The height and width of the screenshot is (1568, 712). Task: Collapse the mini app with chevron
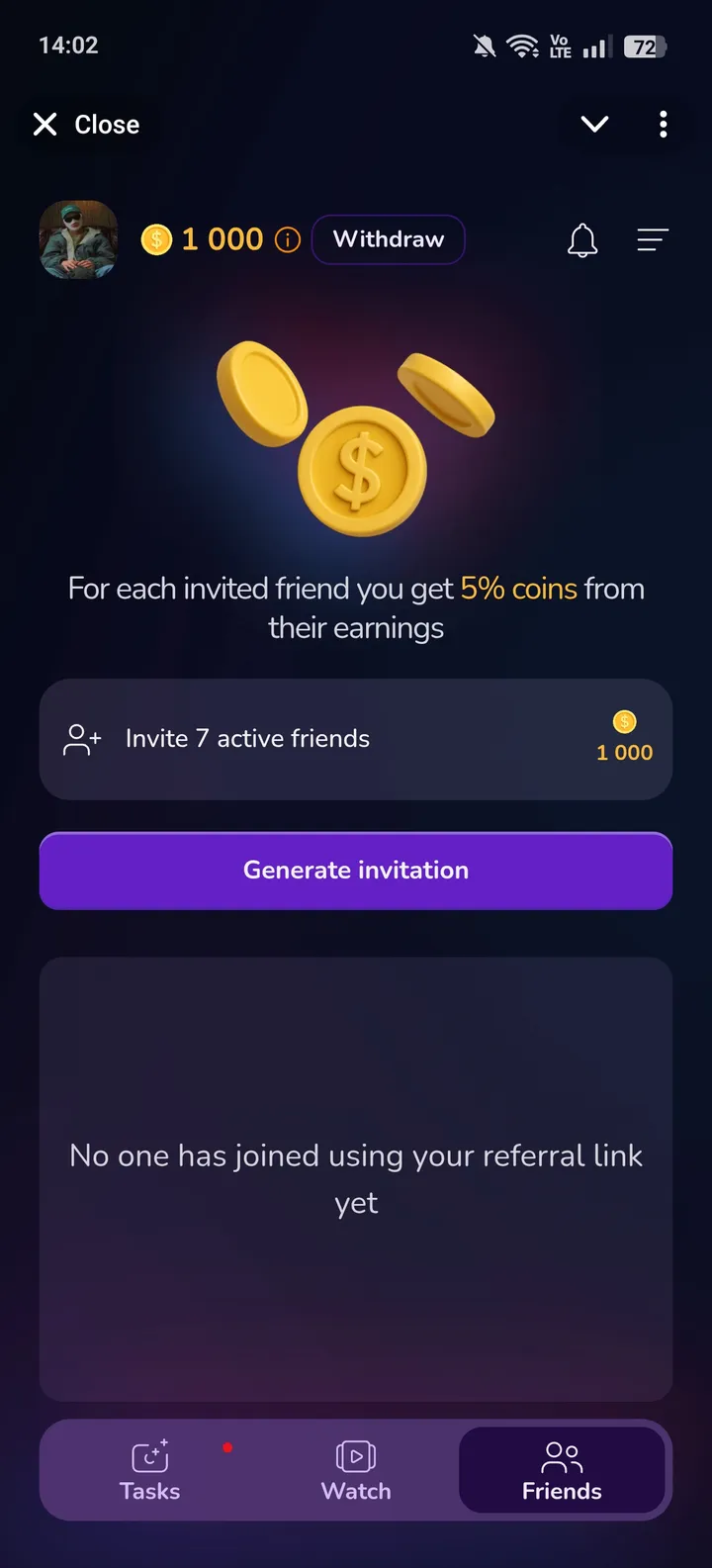tap(593, 124)
